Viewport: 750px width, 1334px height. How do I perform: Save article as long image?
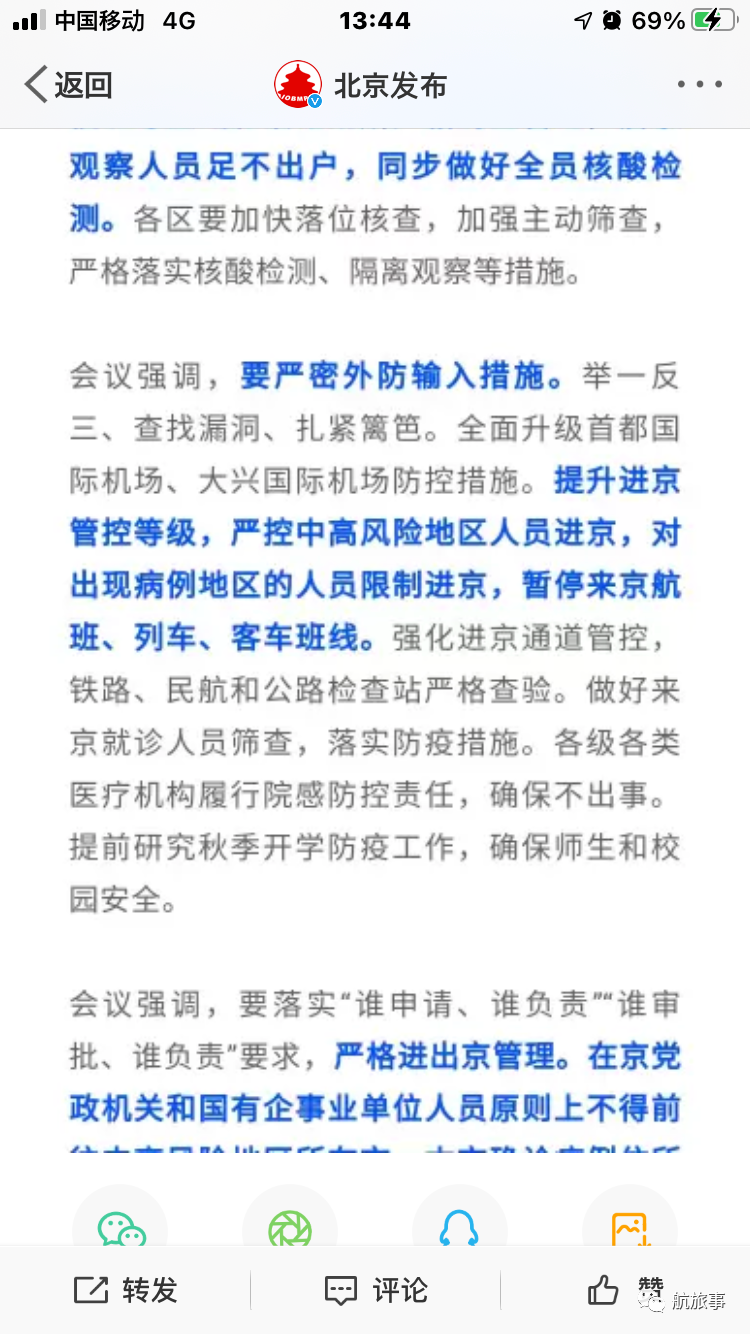[x=629, y=1226]
